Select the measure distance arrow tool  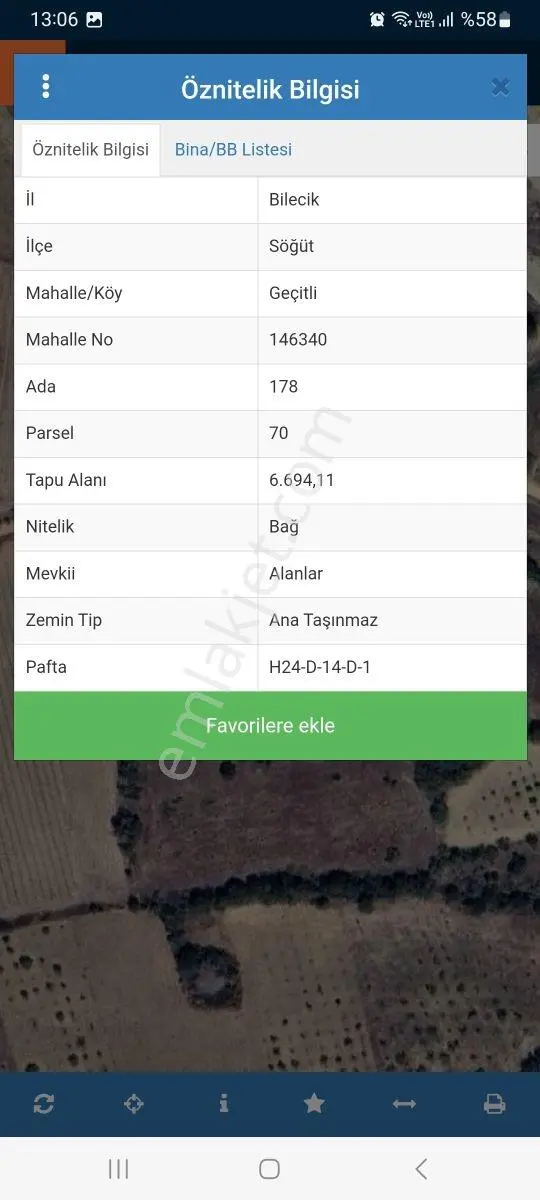click(404, 1104)
